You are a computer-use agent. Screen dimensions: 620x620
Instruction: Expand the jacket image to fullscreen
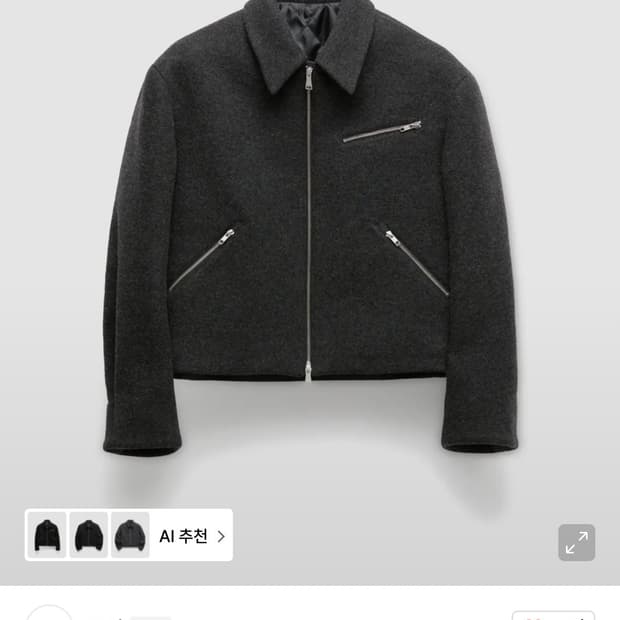(x=577, y=542)
